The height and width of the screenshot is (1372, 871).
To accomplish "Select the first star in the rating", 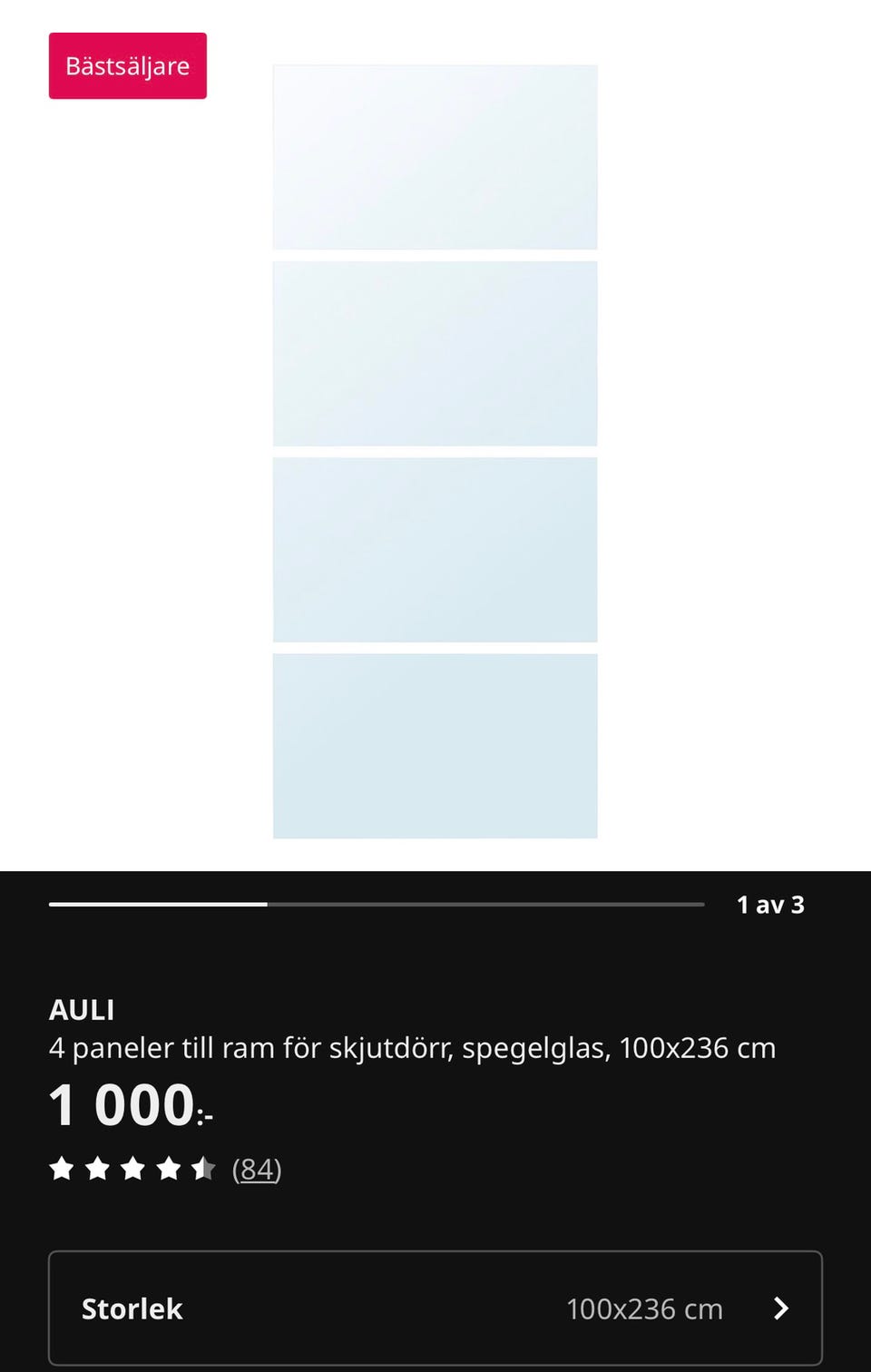I will 64,1169.
